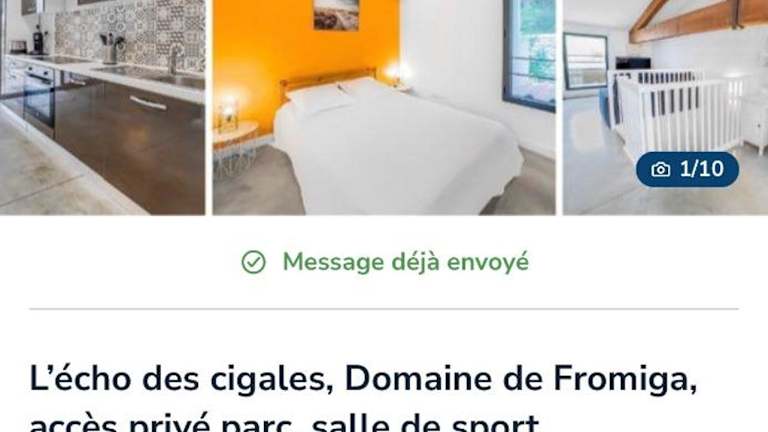View the bedroom photo with orange wall
This screenshot has width=768, height=432.
point(383,105)
